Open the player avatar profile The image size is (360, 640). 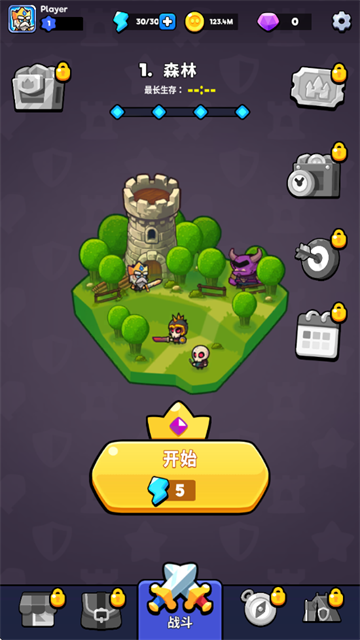pos(22,19)
